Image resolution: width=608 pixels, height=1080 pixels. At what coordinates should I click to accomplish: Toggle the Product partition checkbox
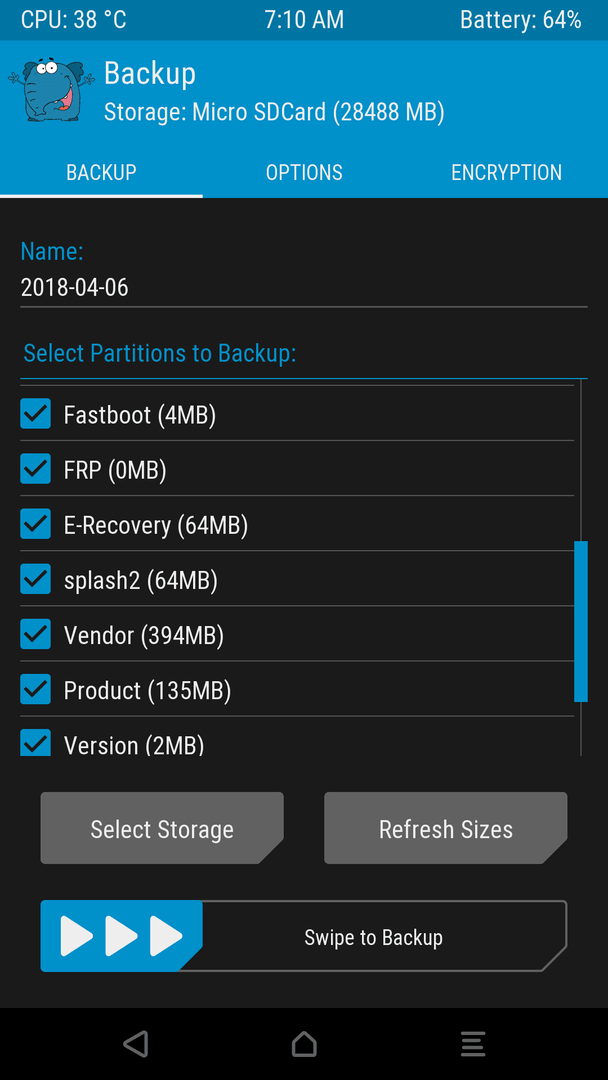coord(35,689)
